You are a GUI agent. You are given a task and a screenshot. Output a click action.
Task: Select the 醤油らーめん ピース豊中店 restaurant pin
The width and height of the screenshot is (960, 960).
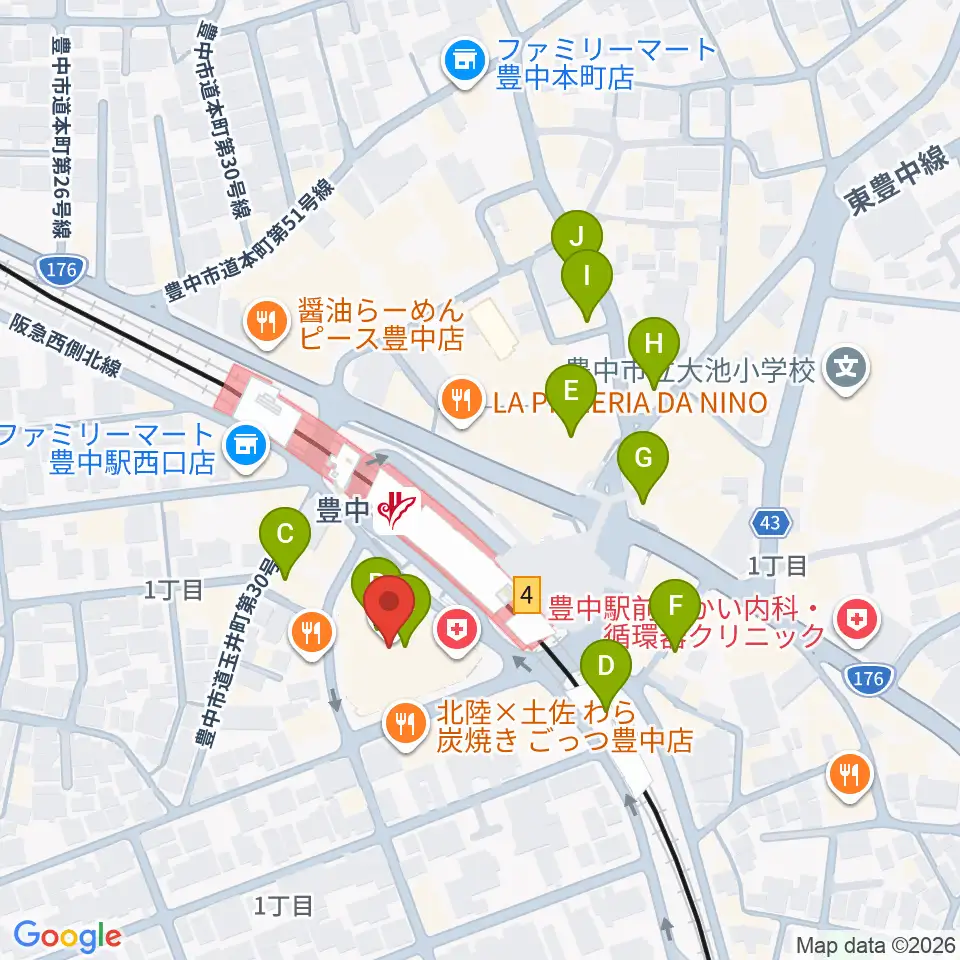(x=266, y=324)
